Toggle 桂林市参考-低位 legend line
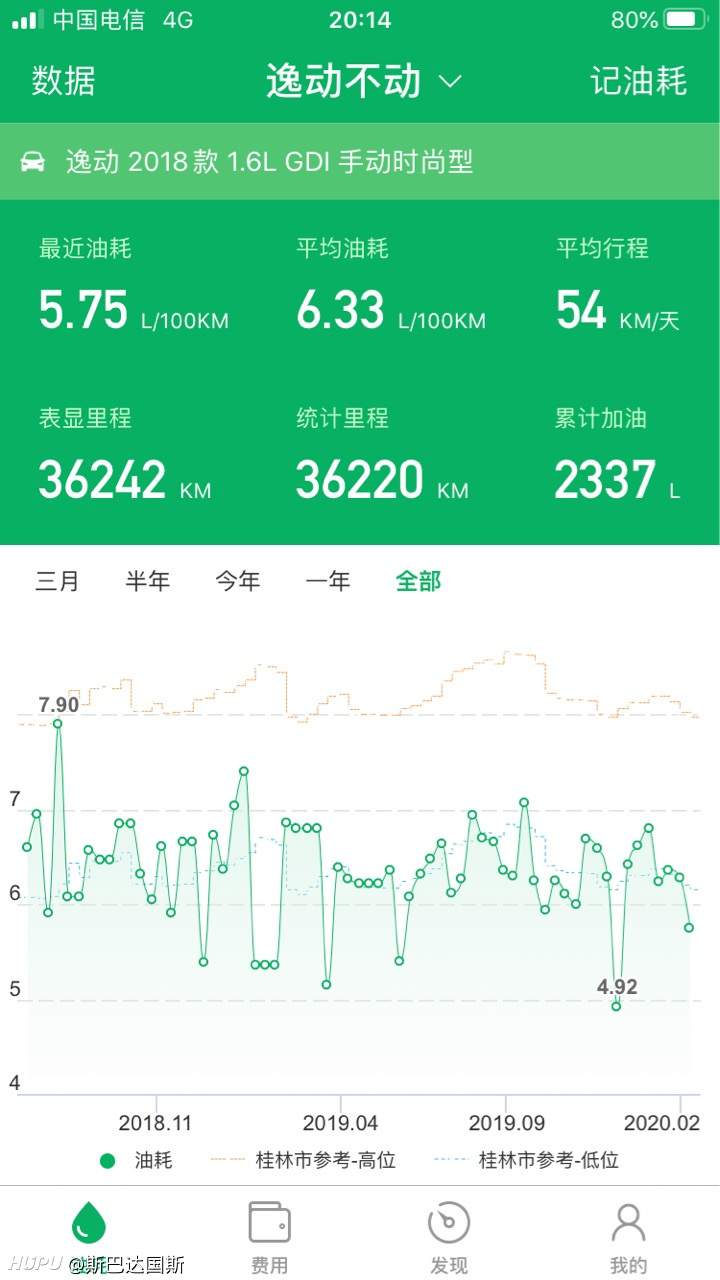This screenshot has height=1280, width=720. pos(527,1160)
